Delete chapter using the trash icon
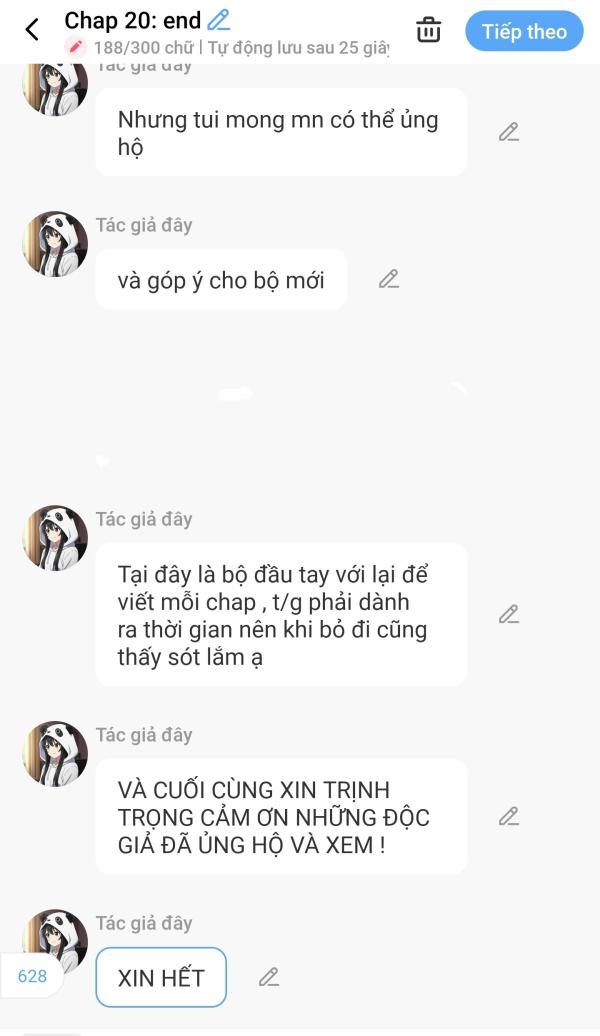 [x=428, y=30]
